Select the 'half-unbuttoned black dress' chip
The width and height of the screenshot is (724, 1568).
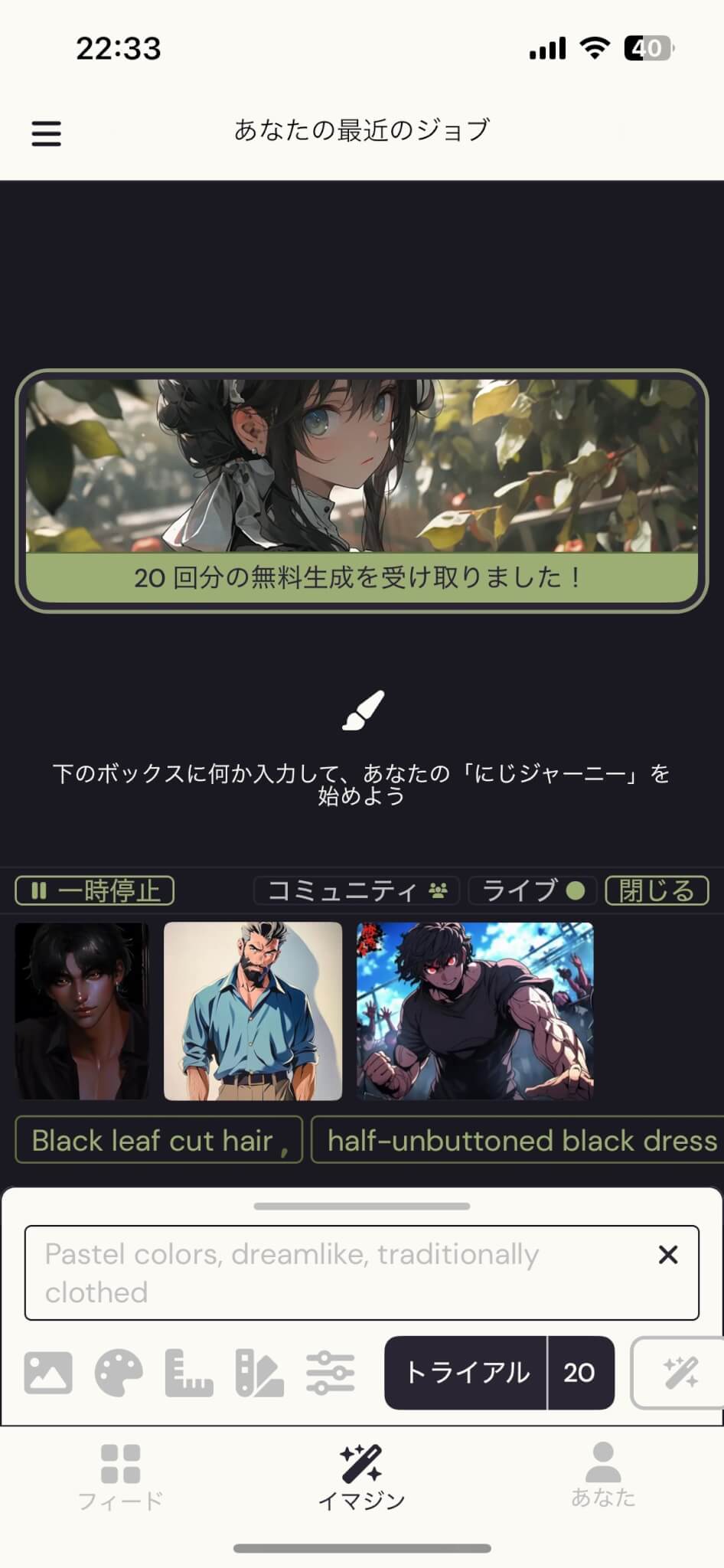click(520, 1141)
